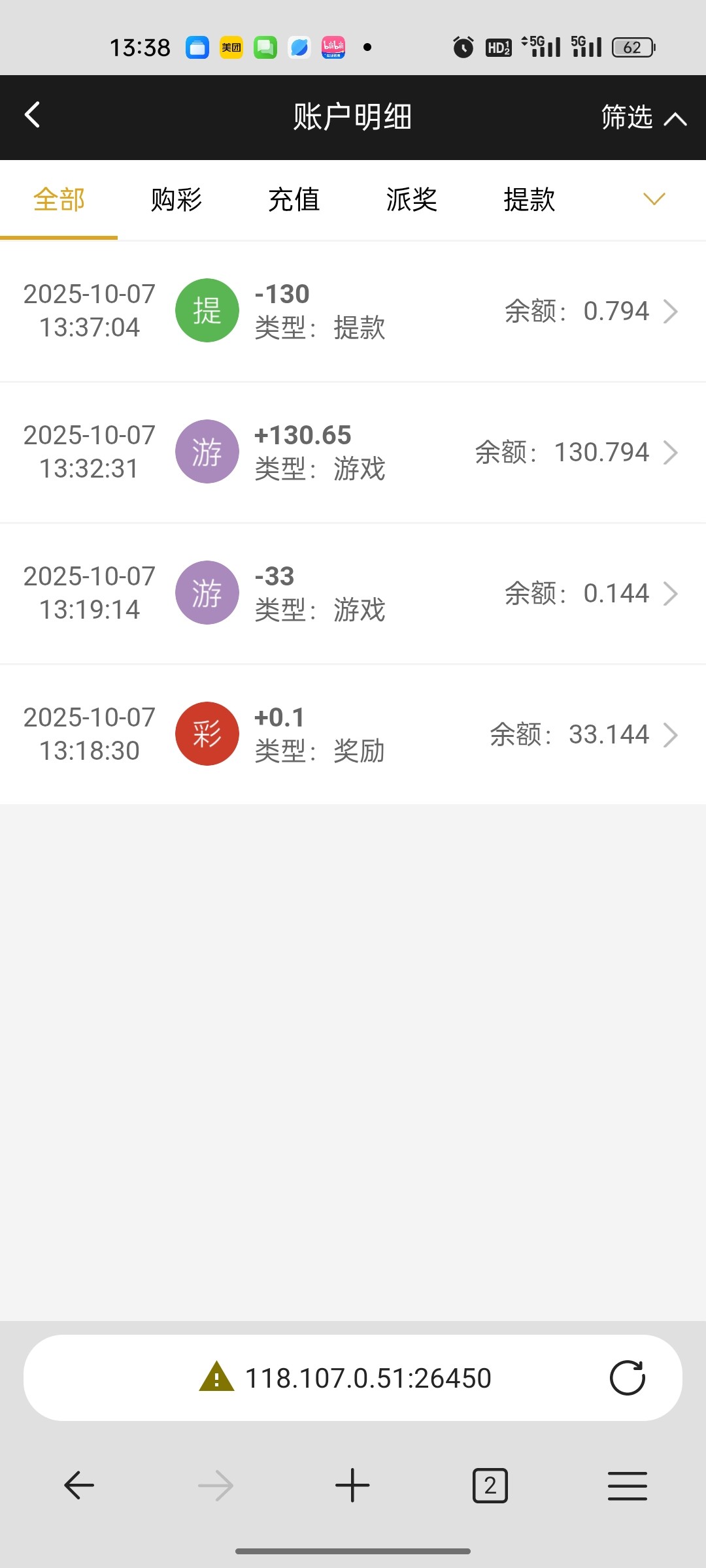
Task: Switch to the 全部 tab
Action: pyautogui.click(x=59, y=199)
